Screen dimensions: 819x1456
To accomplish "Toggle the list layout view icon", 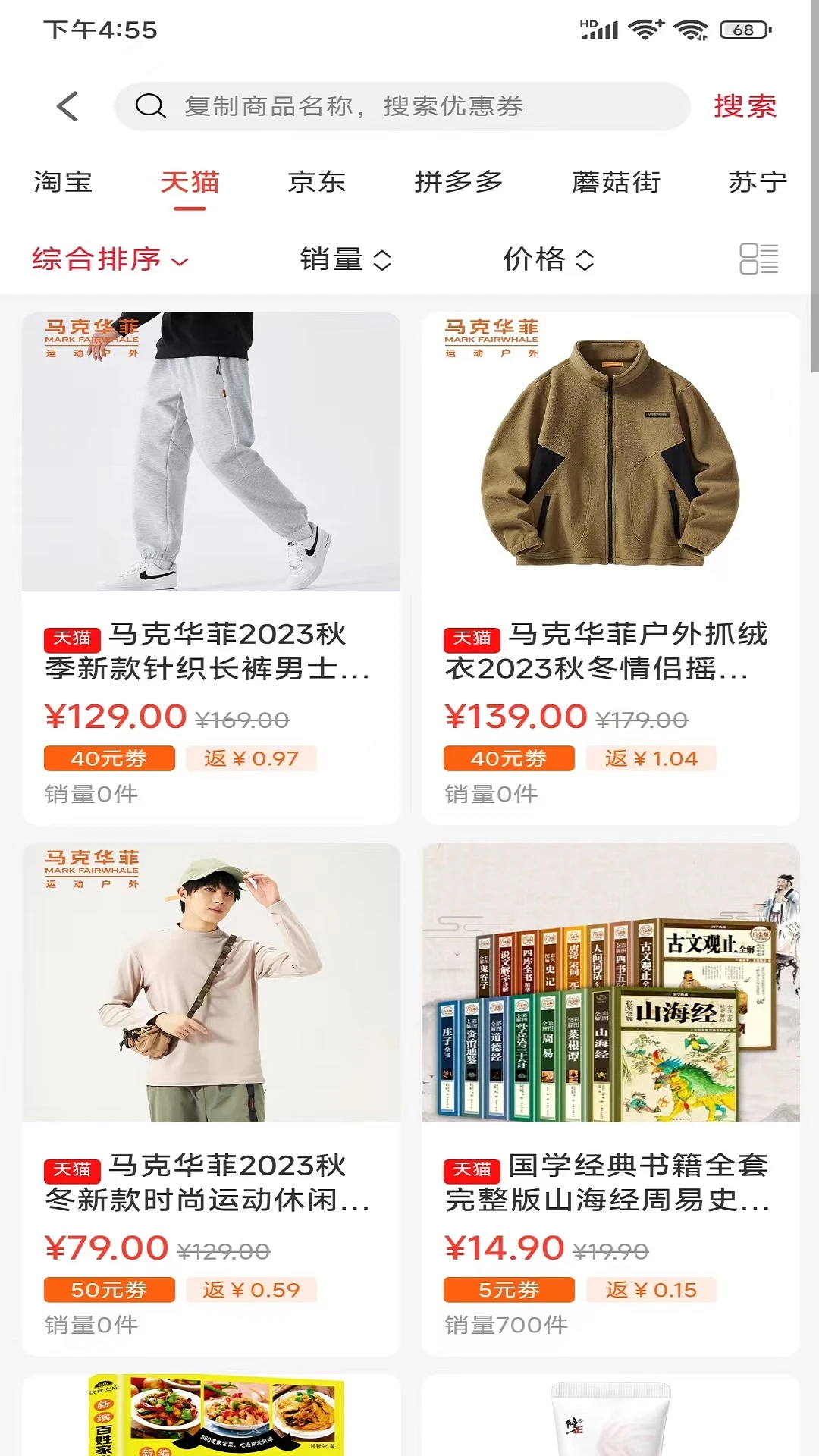I will pos(758,259).
